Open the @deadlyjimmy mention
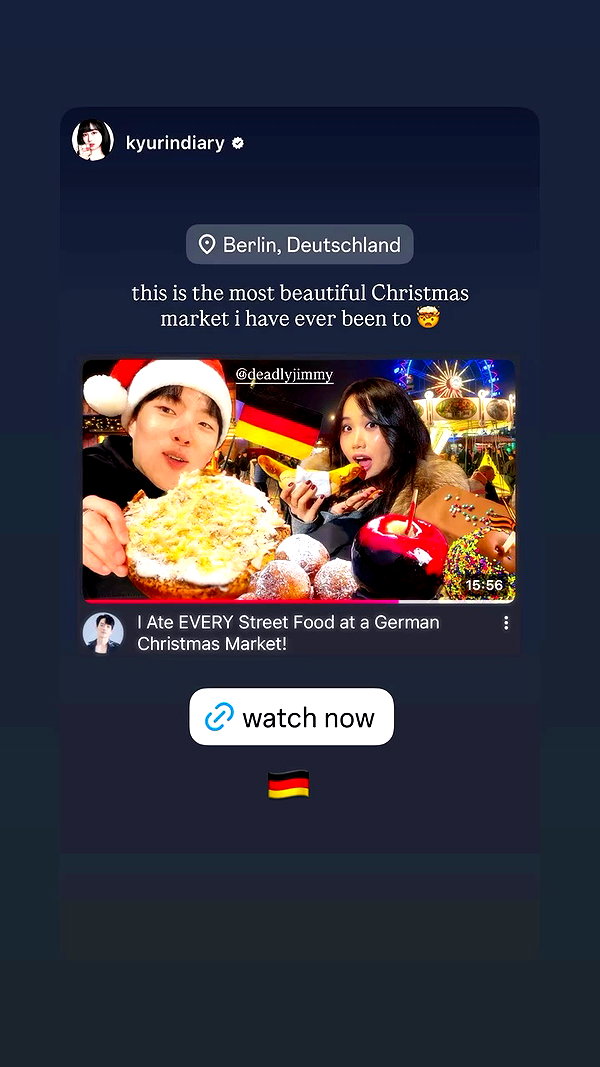Image resolution: width=600 pixels, height=1067 pixels. pyautogui.click(x=284, y=374)
